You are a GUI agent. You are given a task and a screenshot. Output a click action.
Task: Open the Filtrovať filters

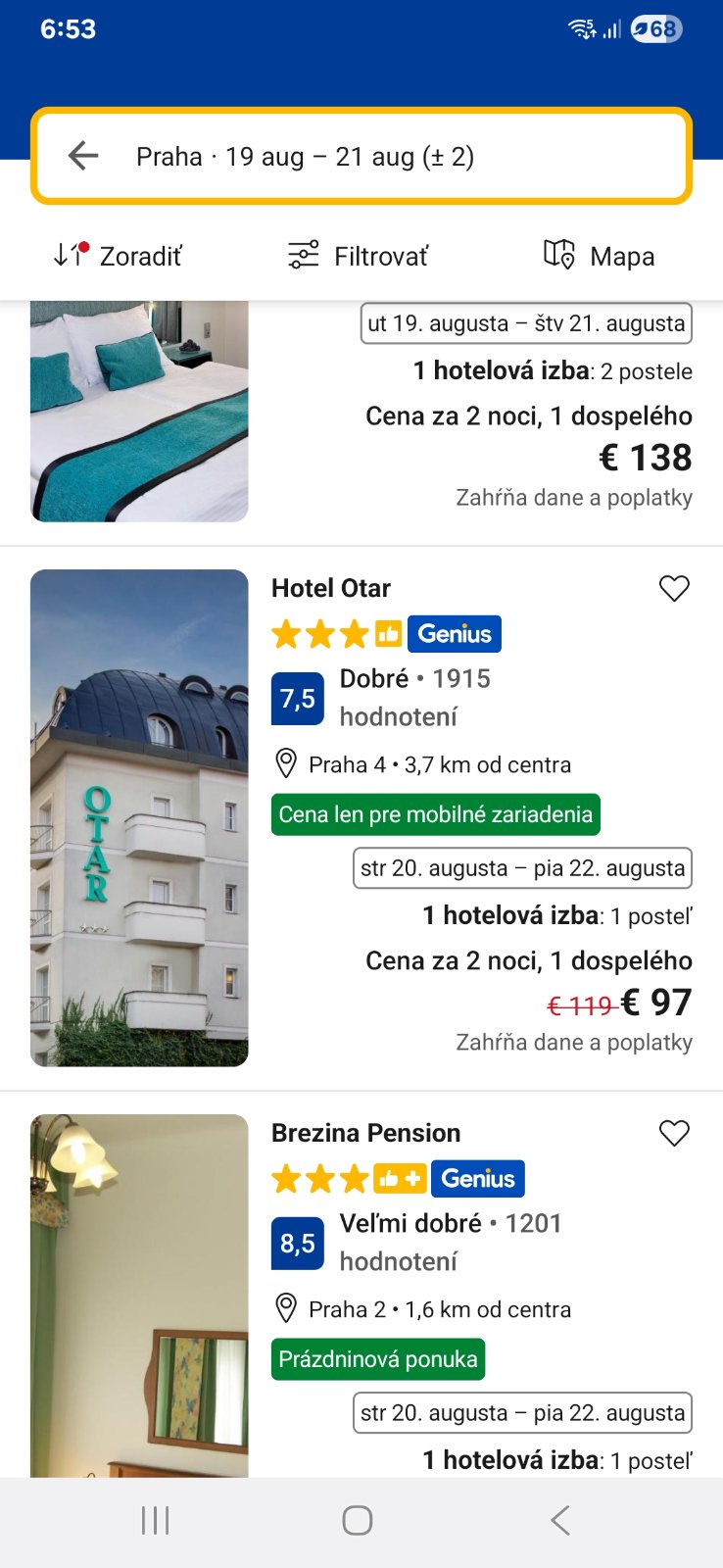359,256
